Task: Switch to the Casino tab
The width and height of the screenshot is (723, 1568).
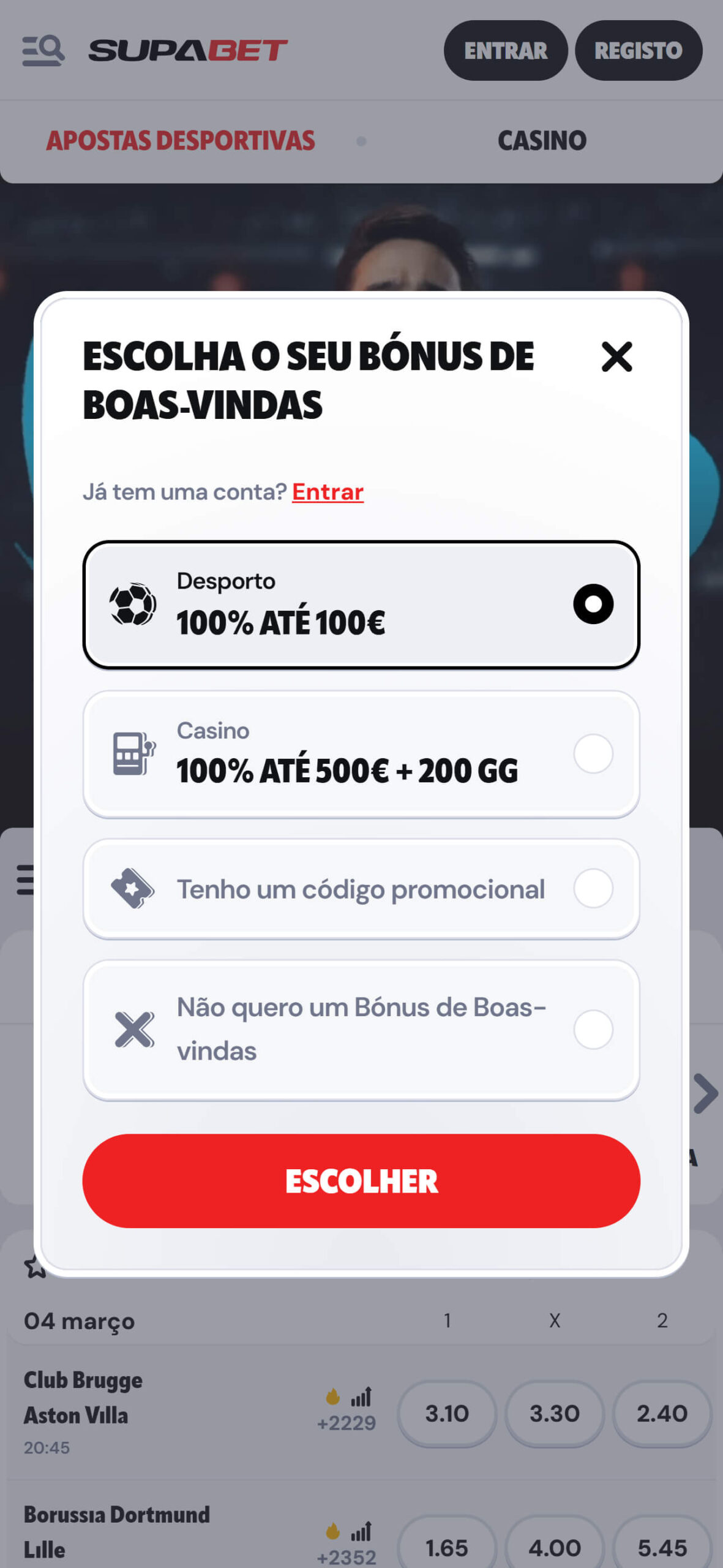Action: click(542, 141)
